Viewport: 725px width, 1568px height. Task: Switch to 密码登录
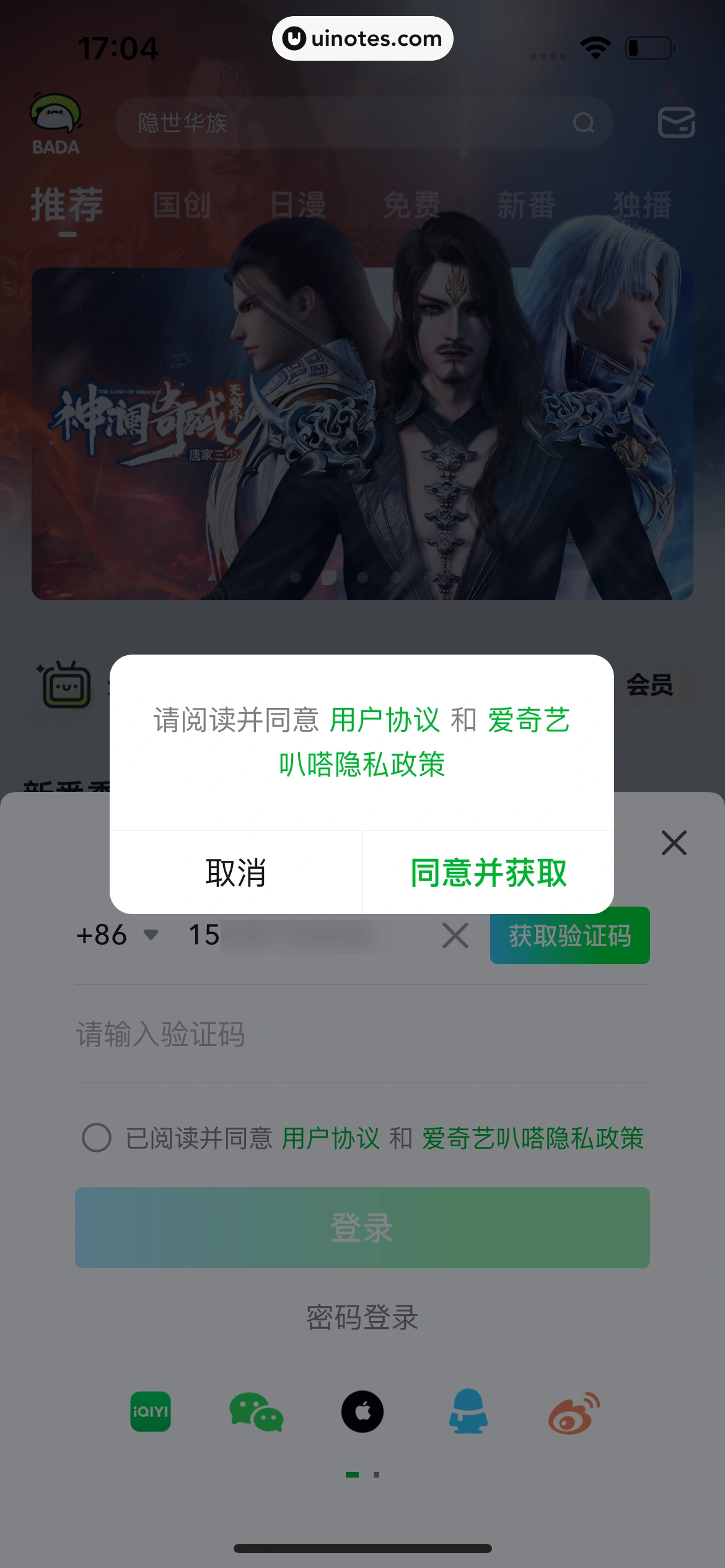[x=362, y=1317]
